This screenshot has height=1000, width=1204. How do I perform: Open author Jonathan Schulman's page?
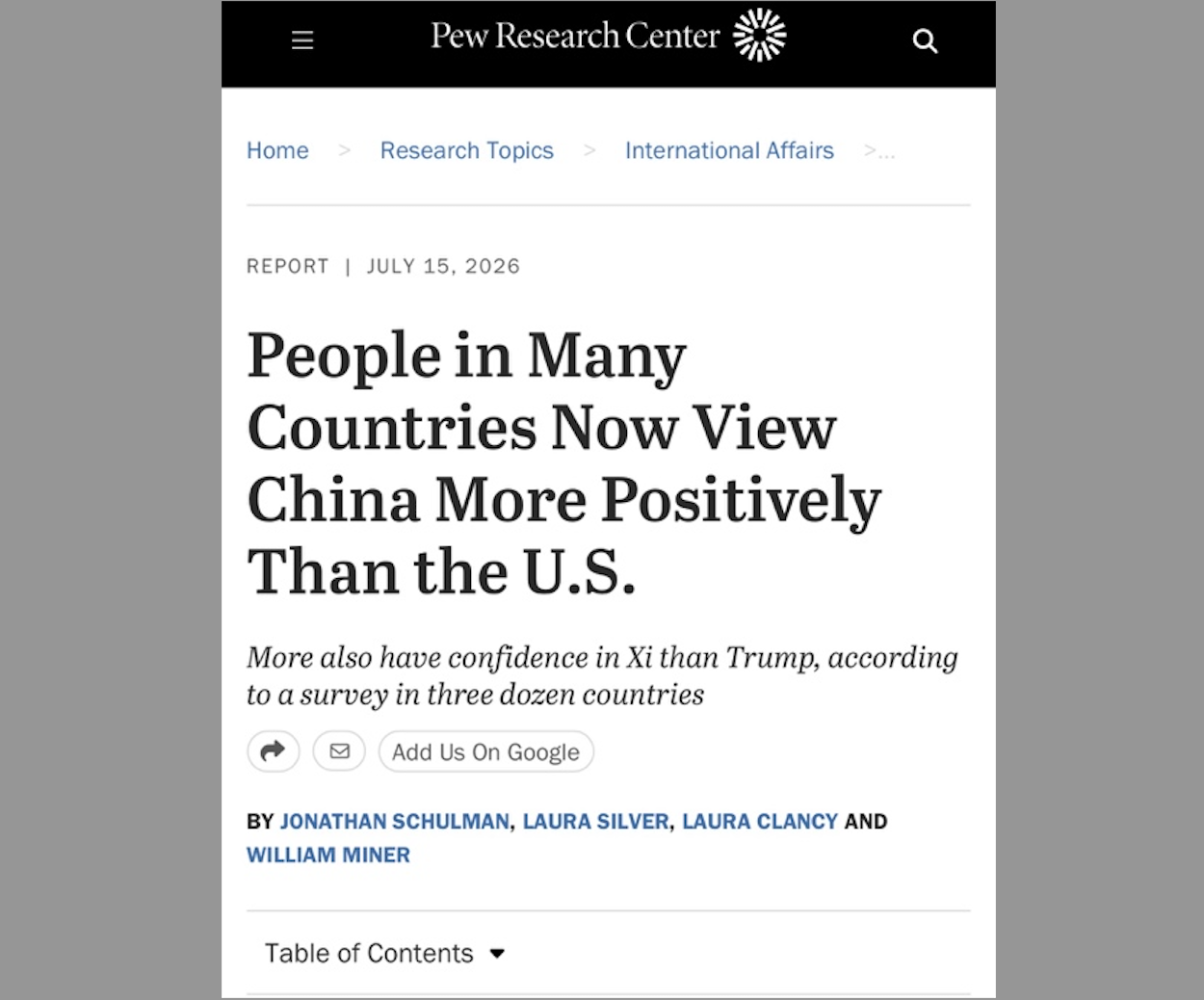[x=394, y=822]
